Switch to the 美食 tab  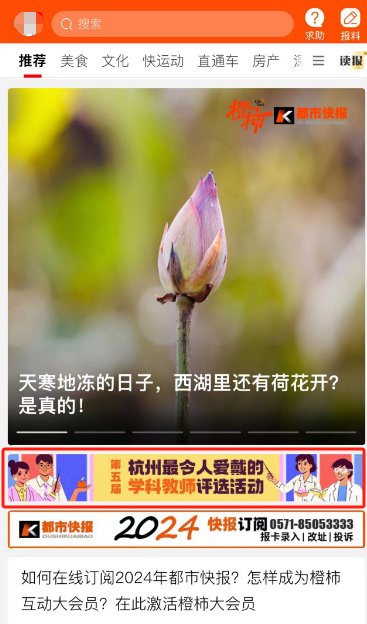(x=74, y=61)
